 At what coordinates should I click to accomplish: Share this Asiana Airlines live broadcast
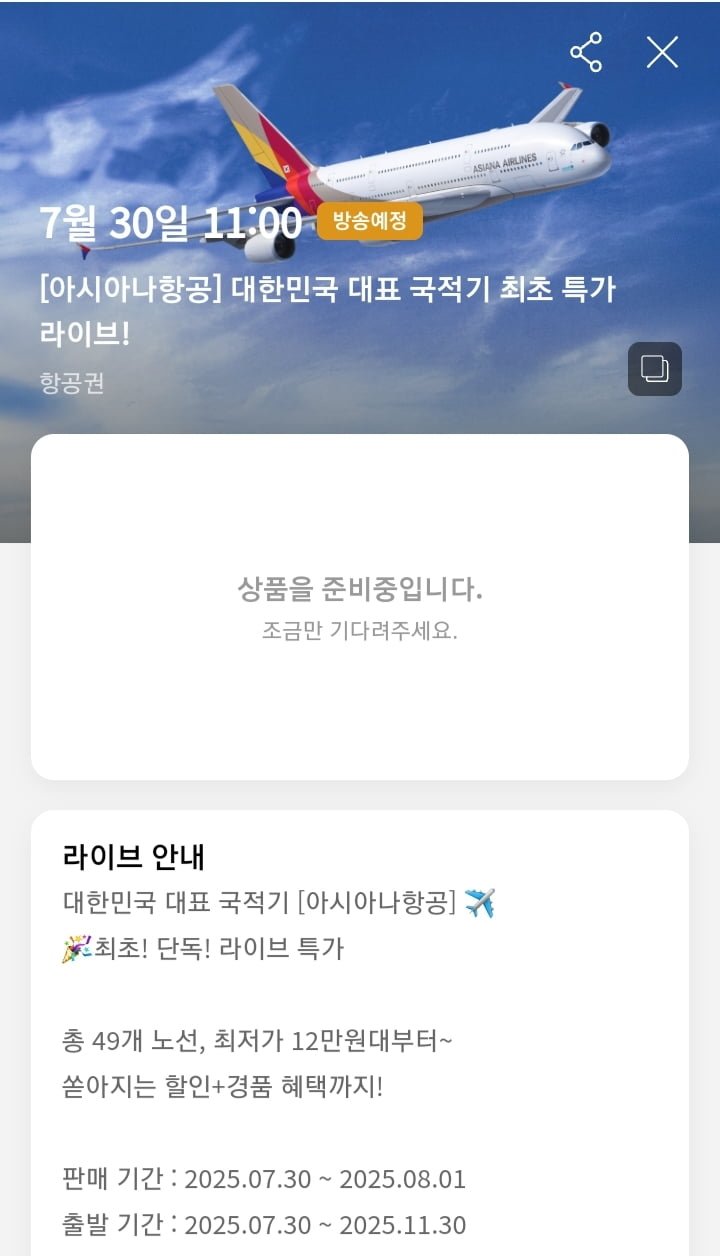tap(586, 52)
